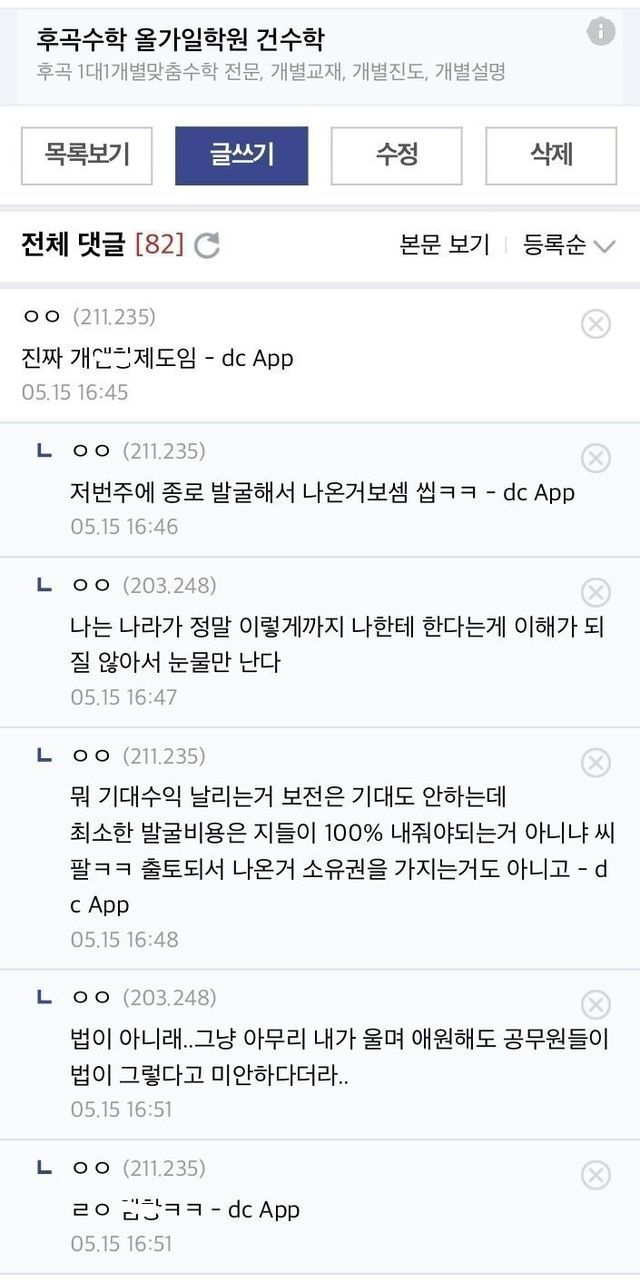Viewport: 640px width, 1280px height.
Task: Jump to 본문 보기
Action: click(x=444, y=245)
